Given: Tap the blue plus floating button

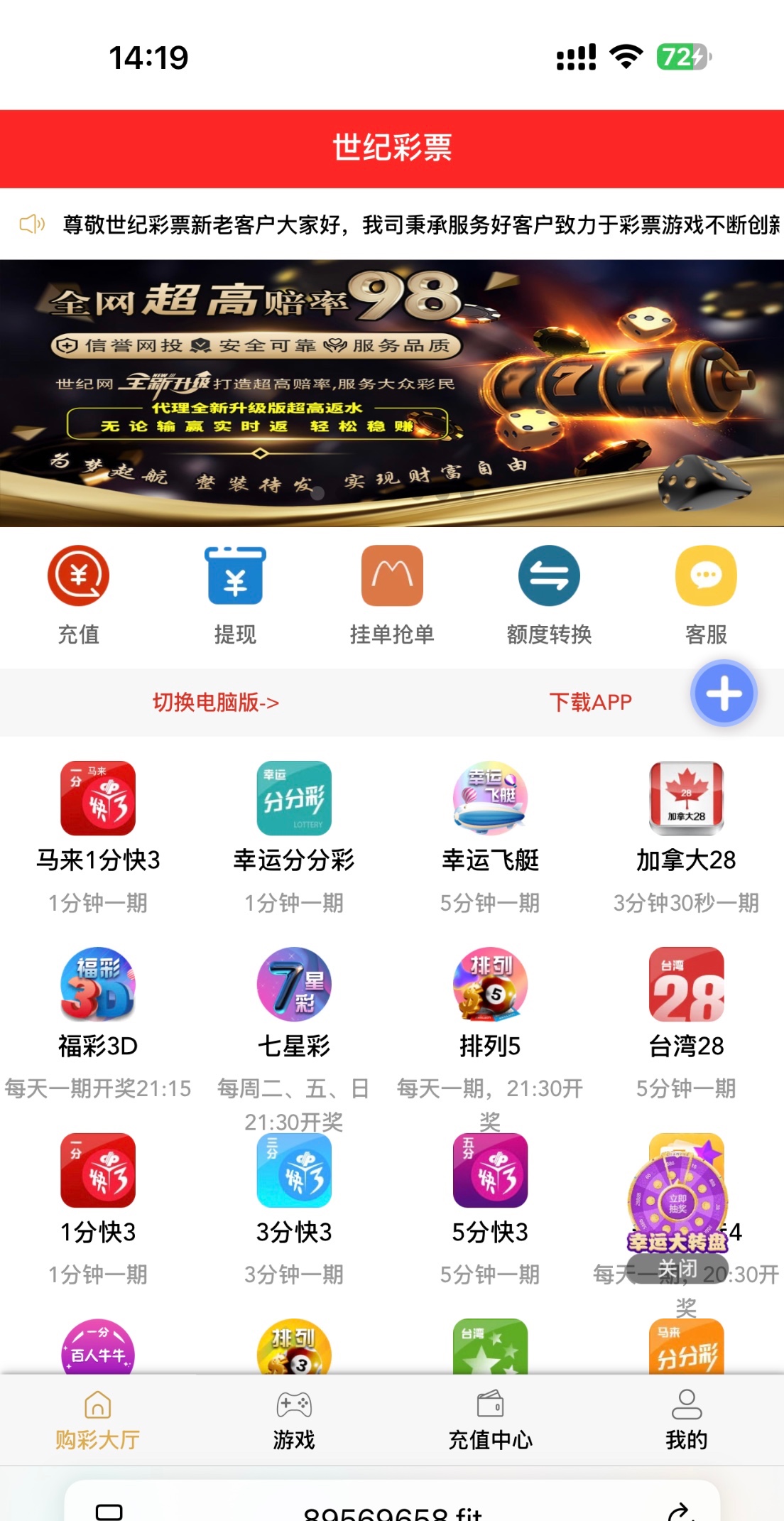Looking at the screenshot, I should 724,693.
